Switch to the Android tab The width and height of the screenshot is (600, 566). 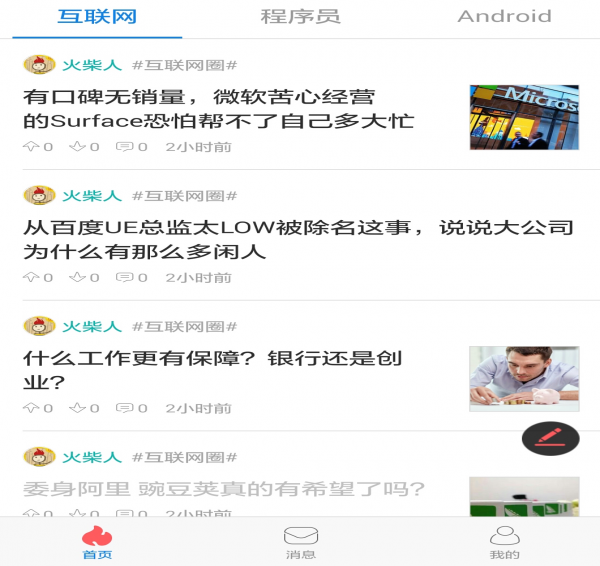504,16
